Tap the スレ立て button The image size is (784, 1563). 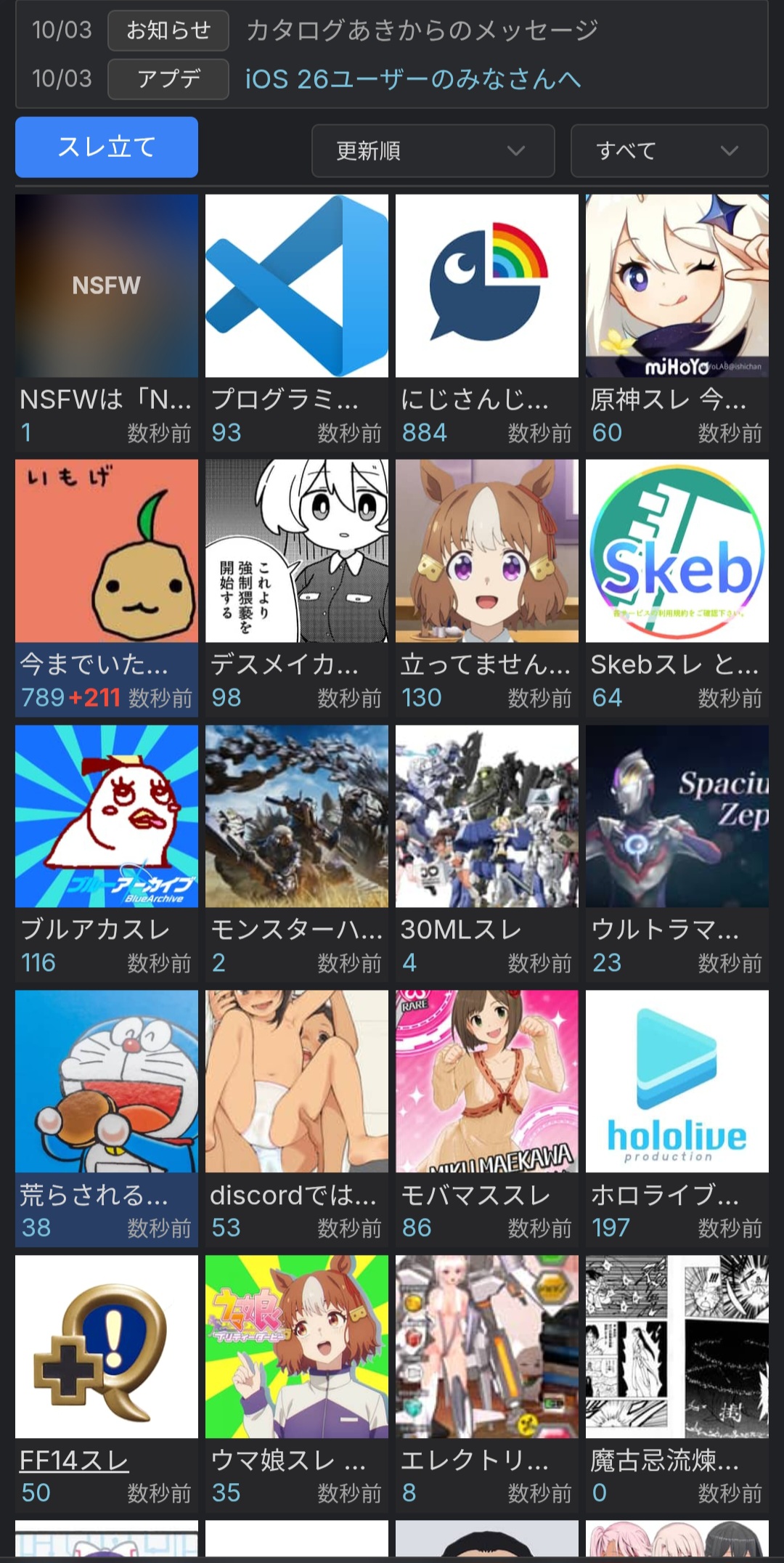(x=107, y=147)
